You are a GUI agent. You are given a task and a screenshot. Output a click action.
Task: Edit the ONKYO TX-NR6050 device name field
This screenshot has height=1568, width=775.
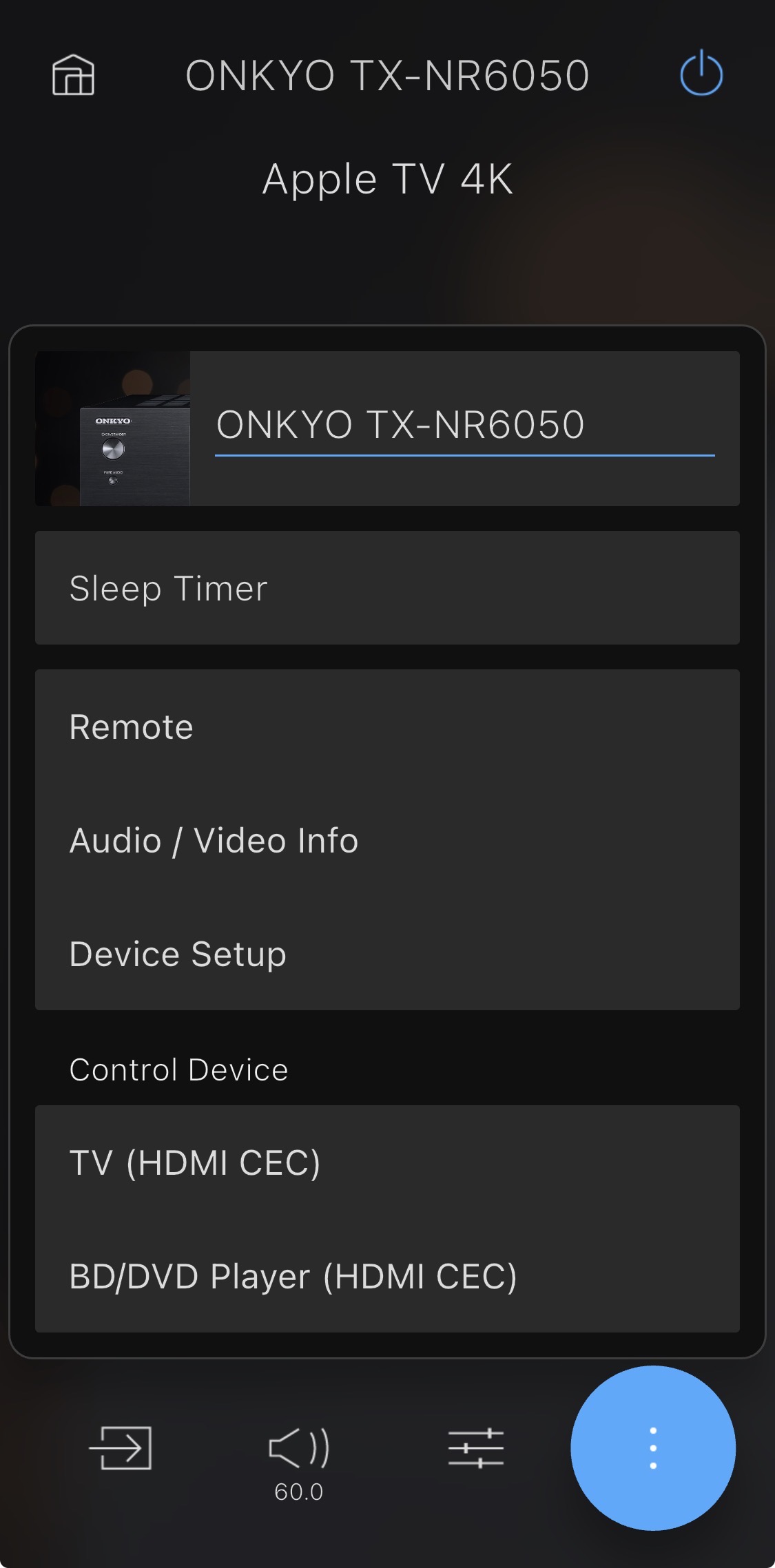coord(464,425)
